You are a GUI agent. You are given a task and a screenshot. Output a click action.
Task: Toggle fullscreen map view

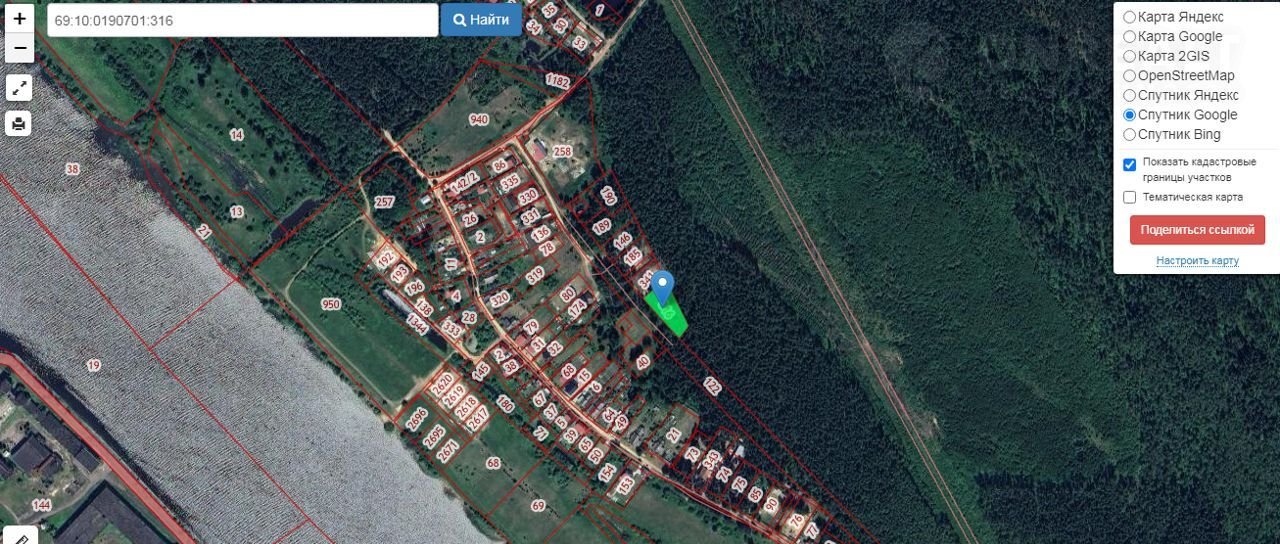point(19,88)
